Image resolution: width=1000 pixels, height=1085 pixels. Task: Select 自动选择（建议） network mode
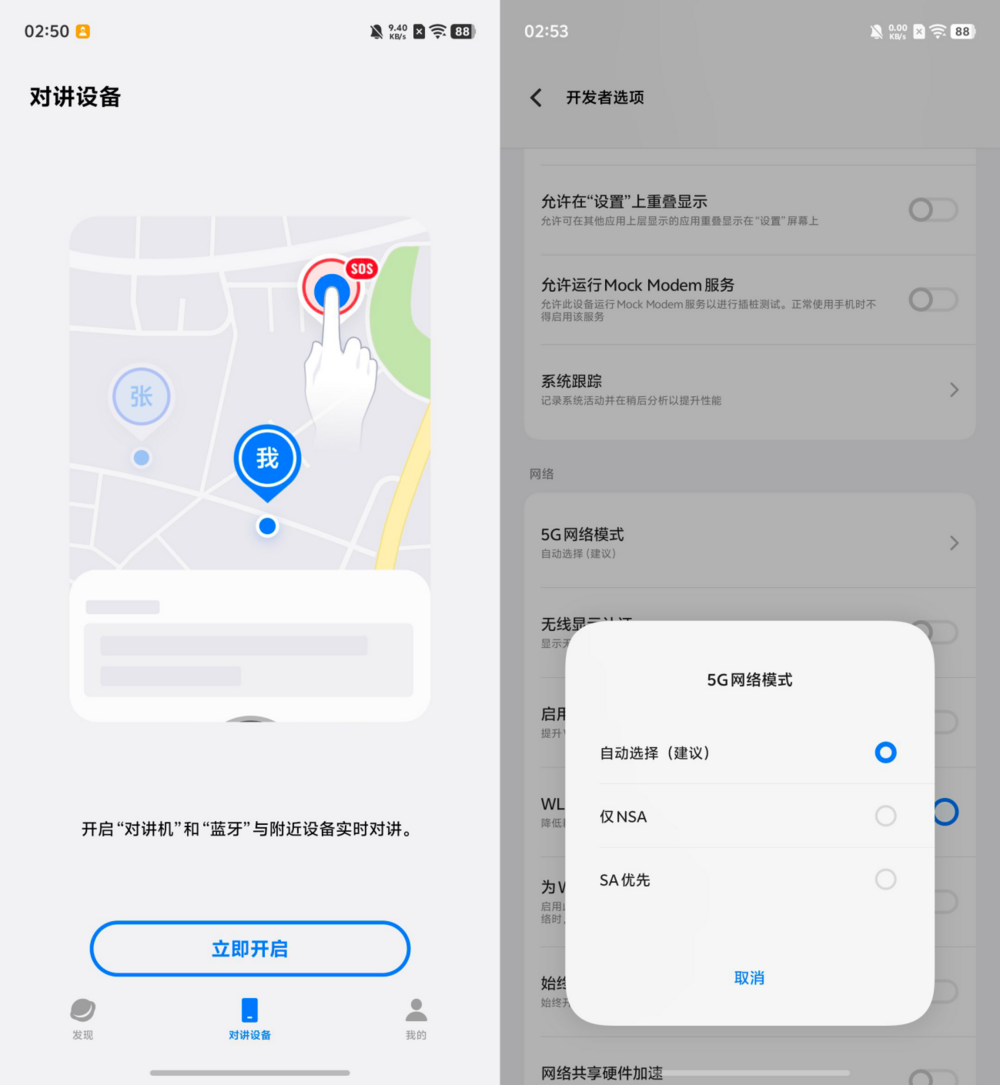(749, 753)
